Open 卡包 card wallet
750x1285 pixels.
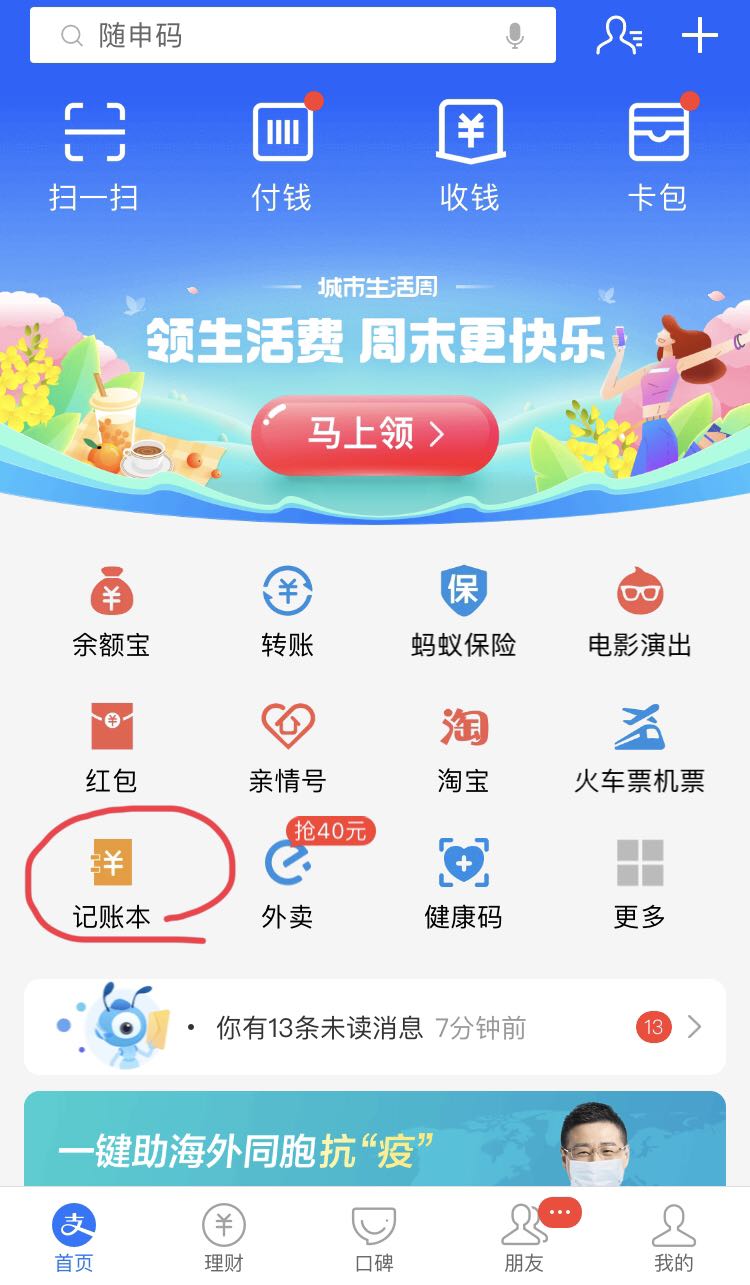tap(658, 155)
